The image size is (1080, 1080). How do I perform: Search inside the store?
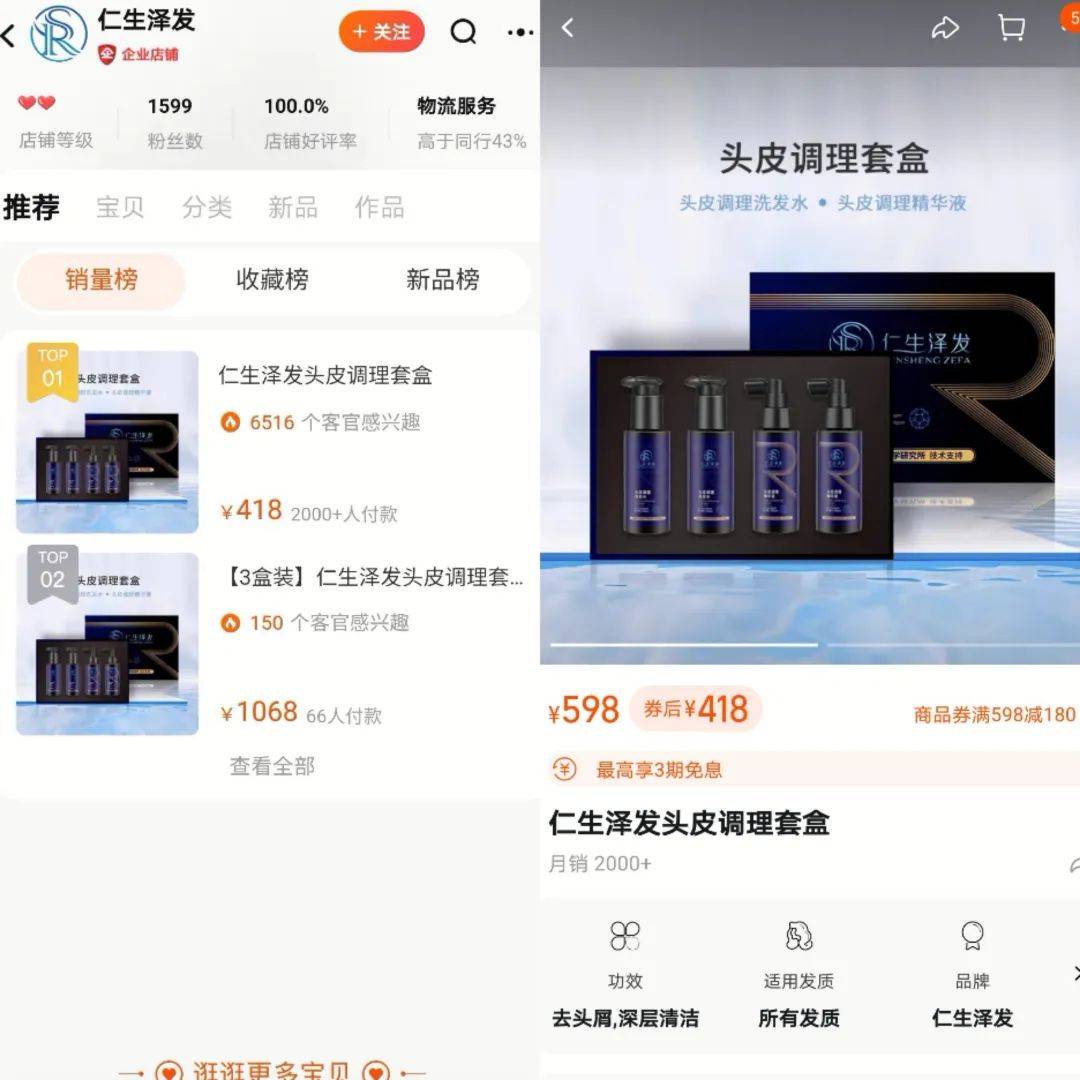pyautogui.click(x=463, y=32)
